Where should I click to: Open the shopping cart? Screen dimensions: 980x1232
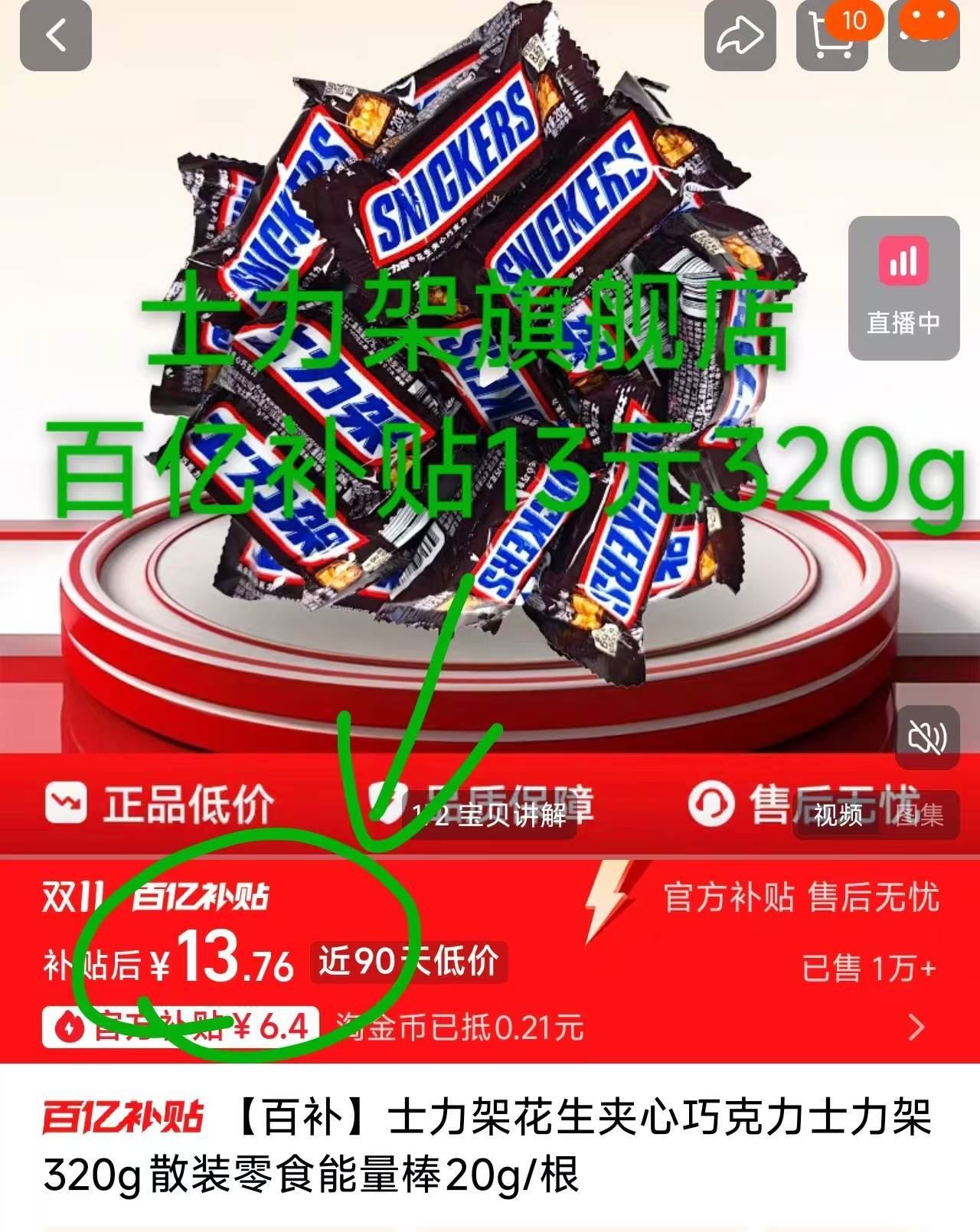(x=832, y=35)
